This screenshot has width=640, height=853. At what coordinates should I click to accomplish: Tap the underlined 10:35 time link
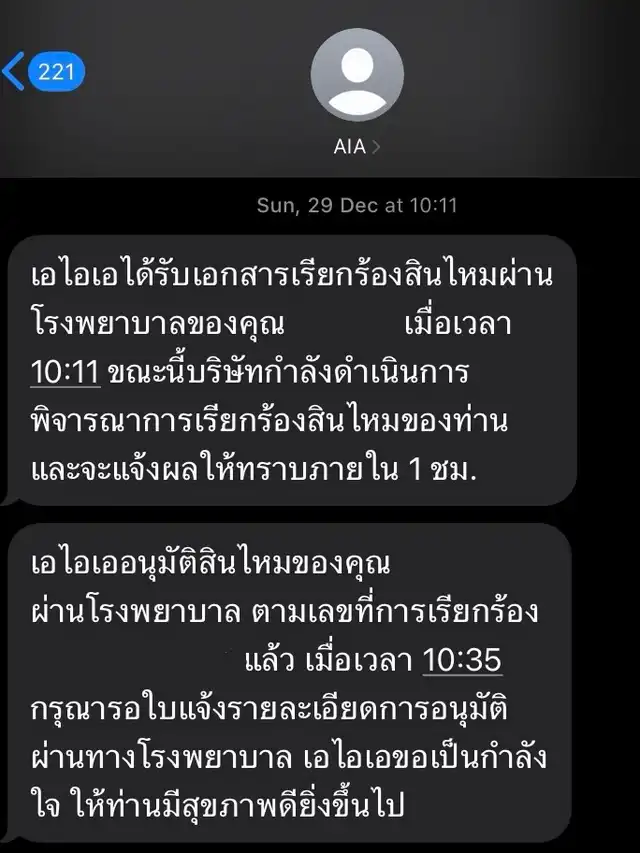pos(462,660)
